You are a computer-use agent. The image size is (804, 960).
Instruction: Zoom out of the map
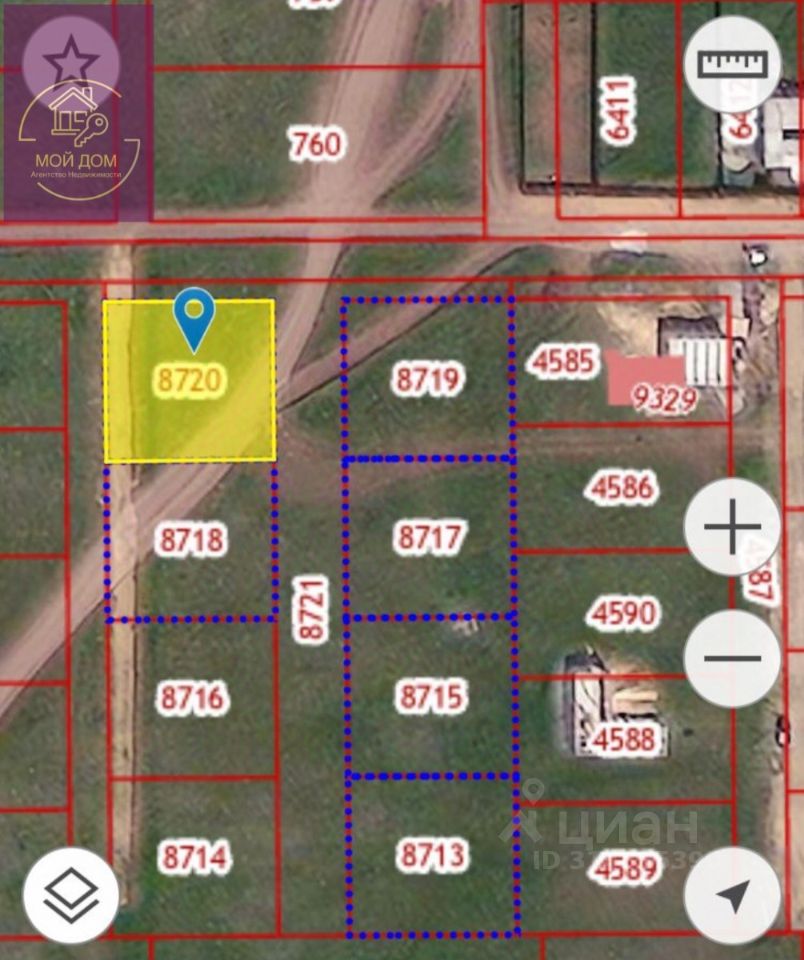732,657
